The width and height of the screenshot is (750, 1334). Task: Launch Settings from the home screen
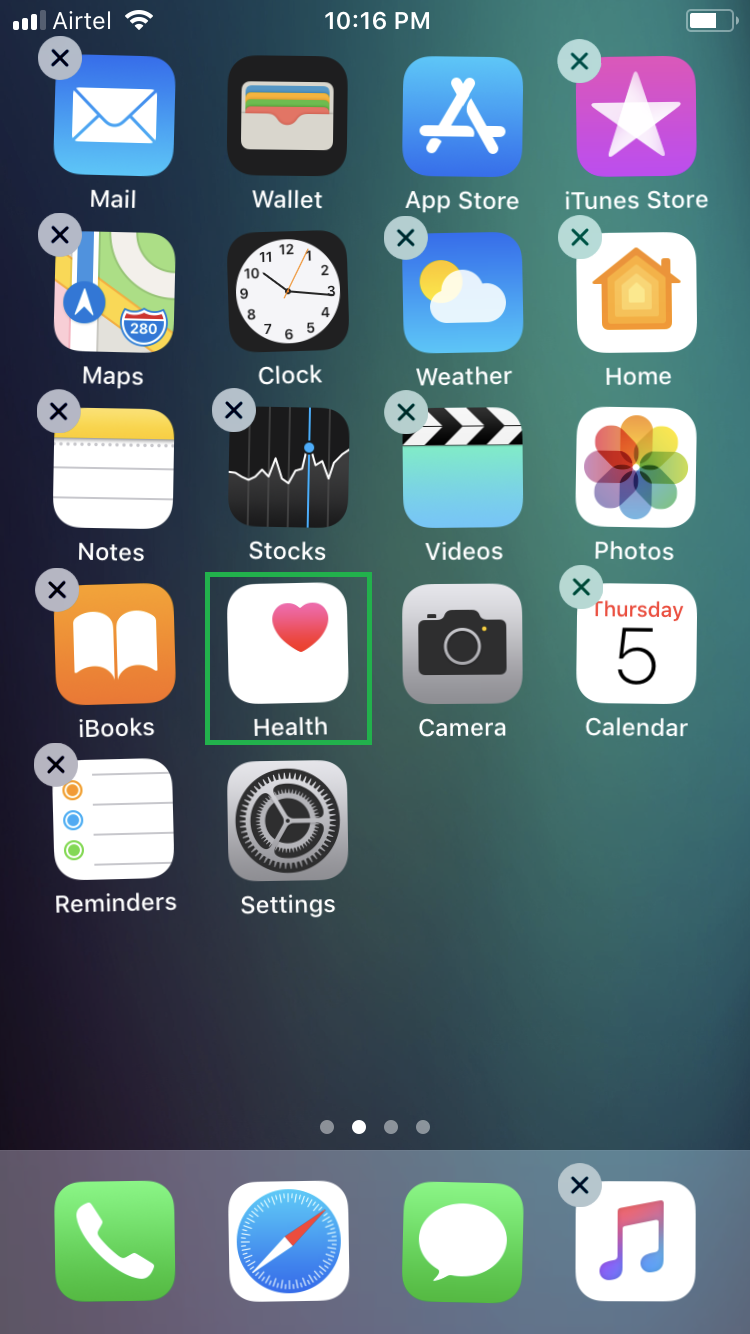[287, 820]
